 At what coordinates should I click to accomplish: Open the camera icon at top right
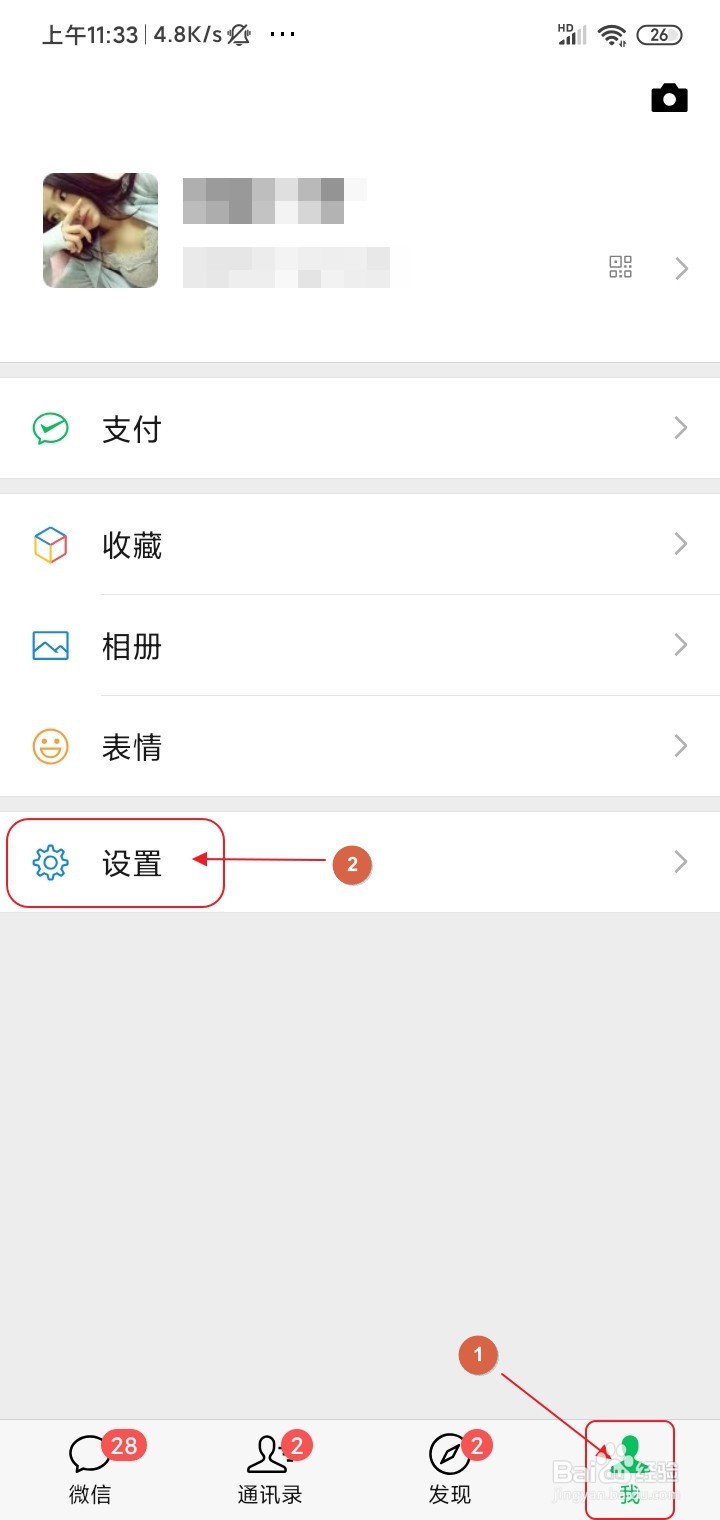pyautogui.click(x=669, y=97)
